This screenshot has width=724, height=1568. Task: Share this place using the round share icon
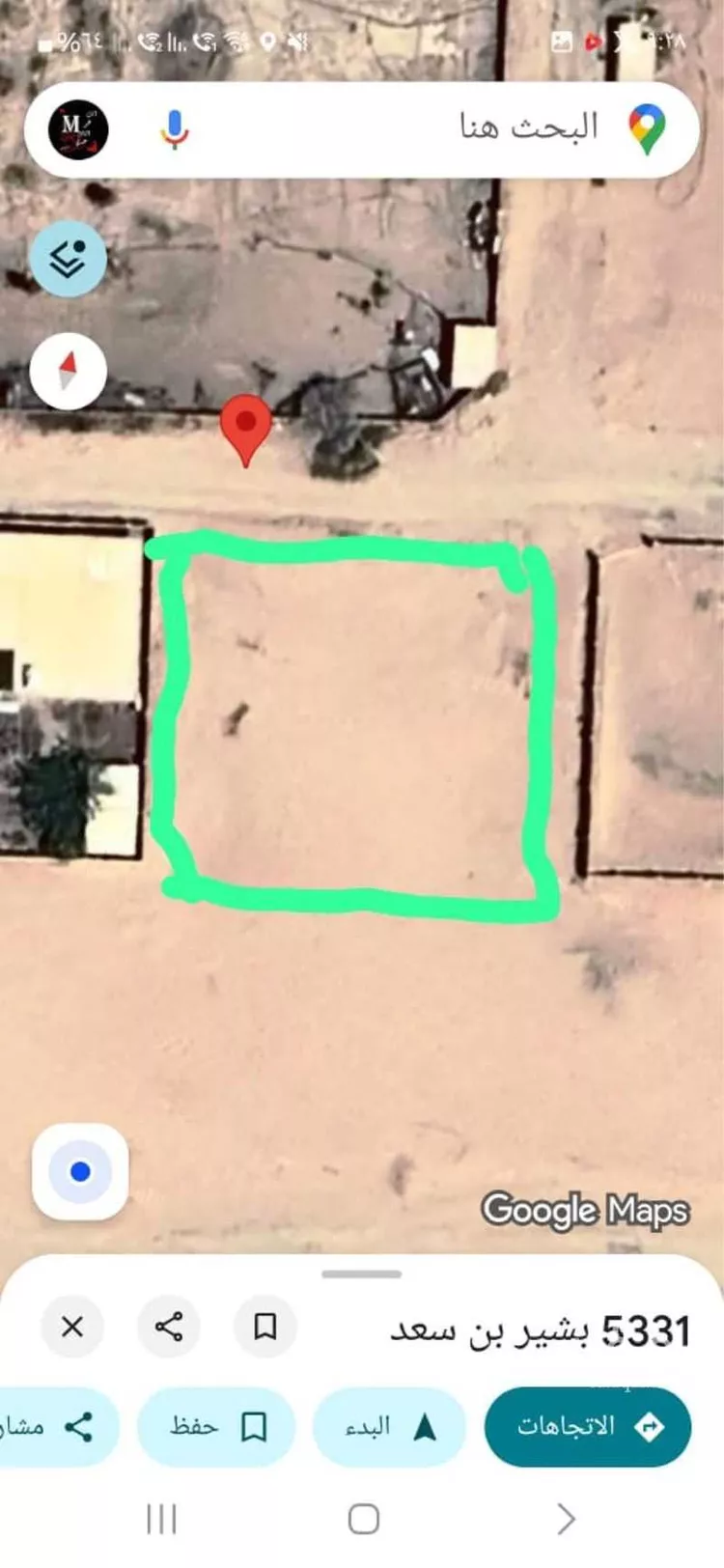click(x=169, y=1328)
